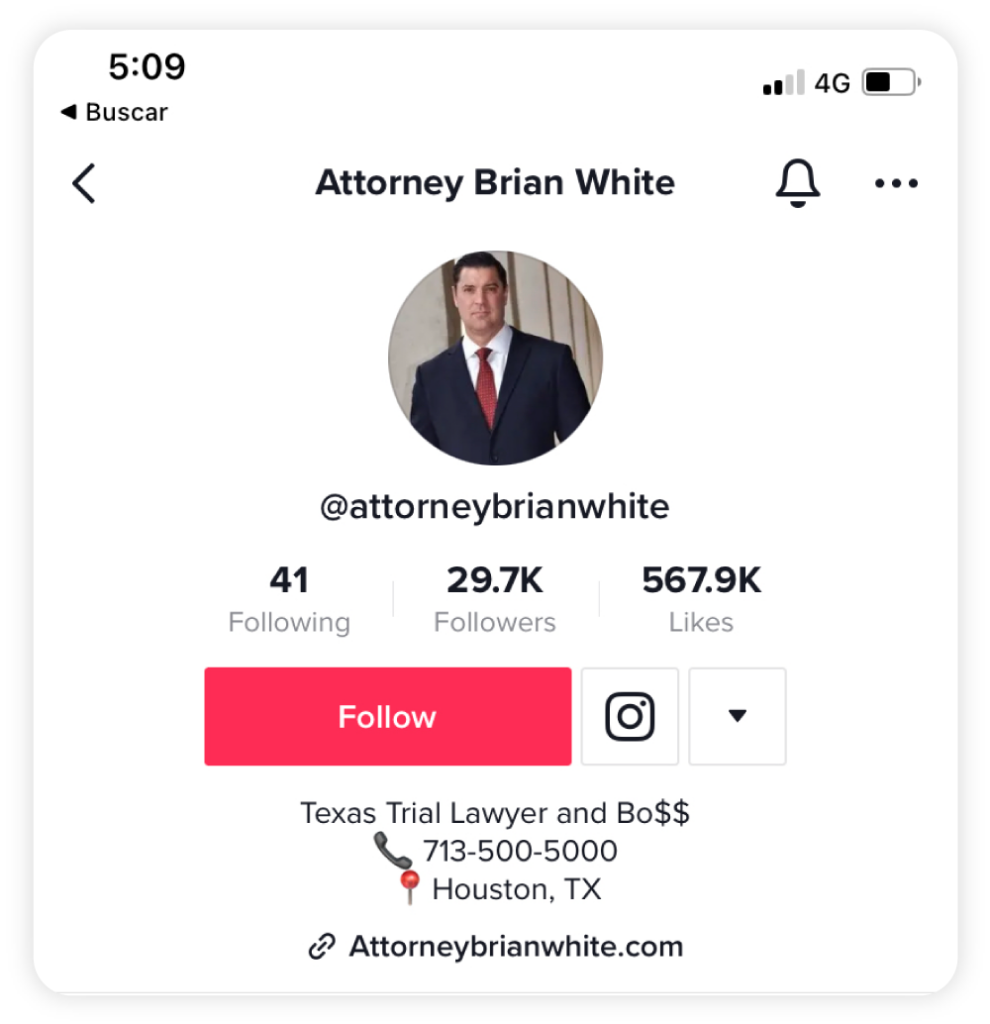Viewport: 990px width, 1024px height.
Task: Go back using the top-left arrow
Action: [x=84, y=184]
